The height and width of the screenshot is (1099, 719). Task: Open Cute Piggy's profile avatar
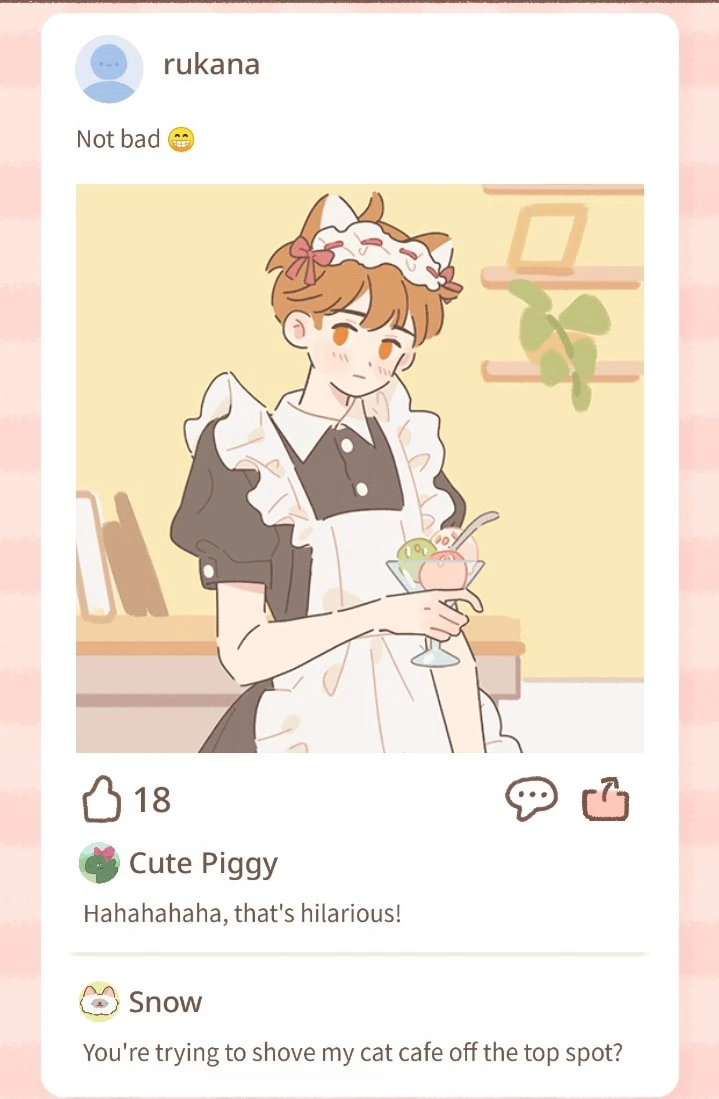99,863
